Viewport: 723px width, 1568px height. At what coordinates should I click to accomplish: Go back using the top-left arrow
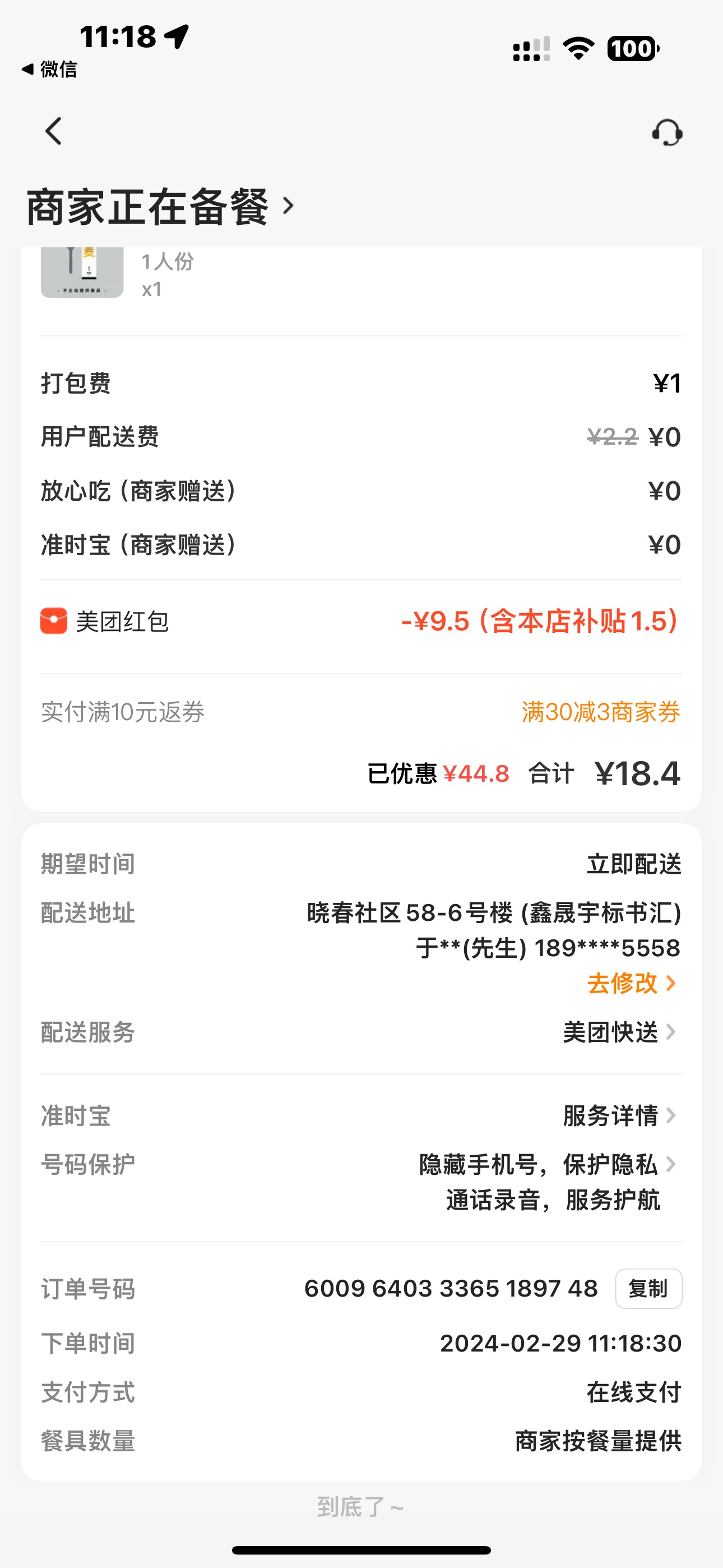pyautogui.click(x=54, y=131)
